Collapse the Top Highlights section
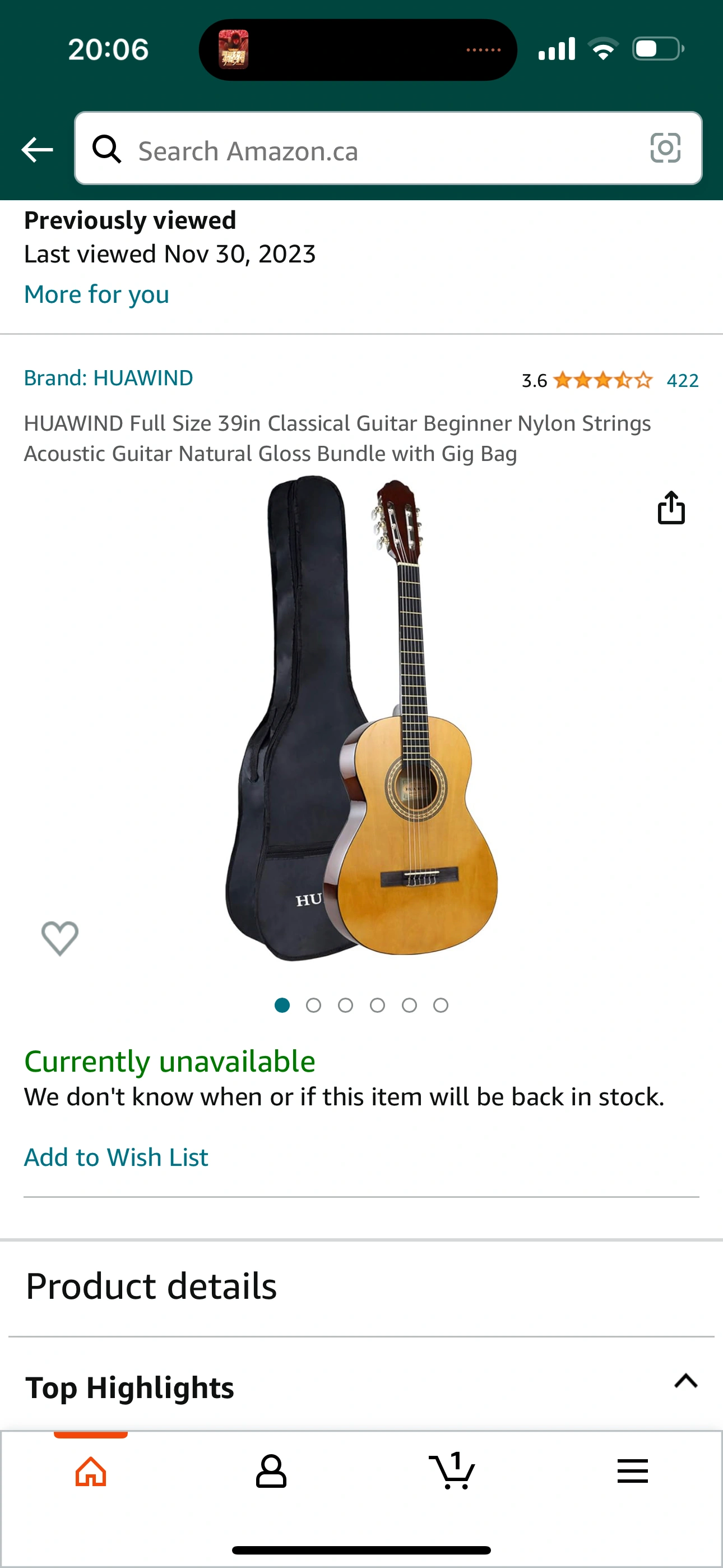Viewport: 723px width, 1568px height. (x=685, y=1381)
